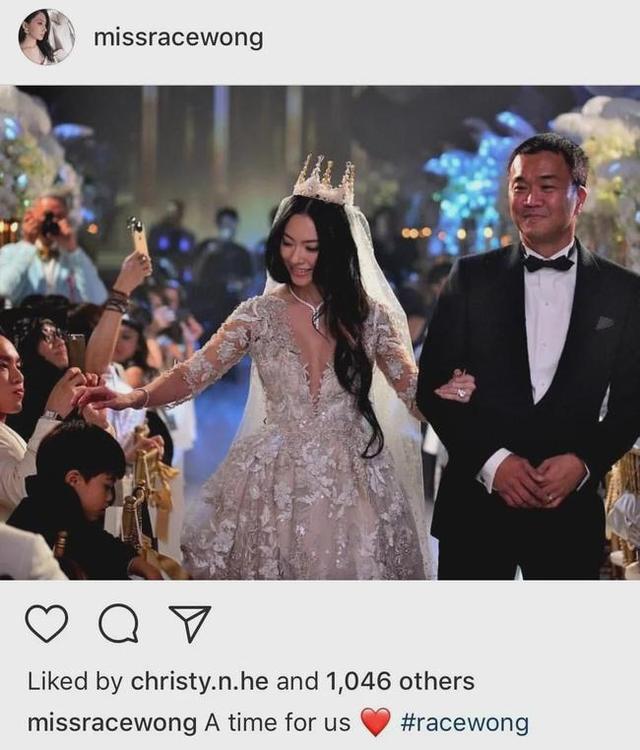This screenshot has width=640, height=750.
Task: Open missracewong's profile picture
Action: 46,37
